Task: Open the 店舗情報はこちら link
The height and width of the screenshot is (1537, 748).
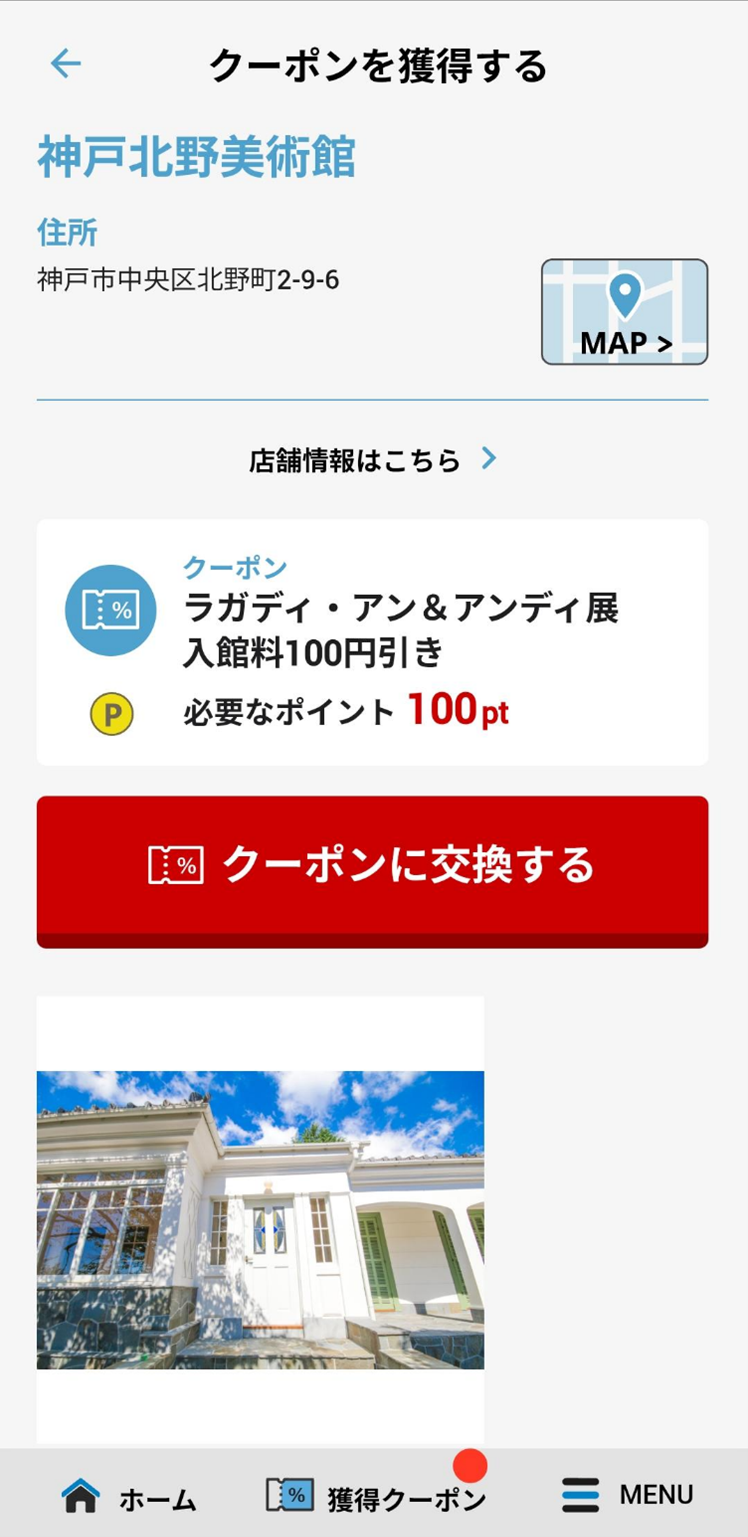Action: tap(372, 460)
